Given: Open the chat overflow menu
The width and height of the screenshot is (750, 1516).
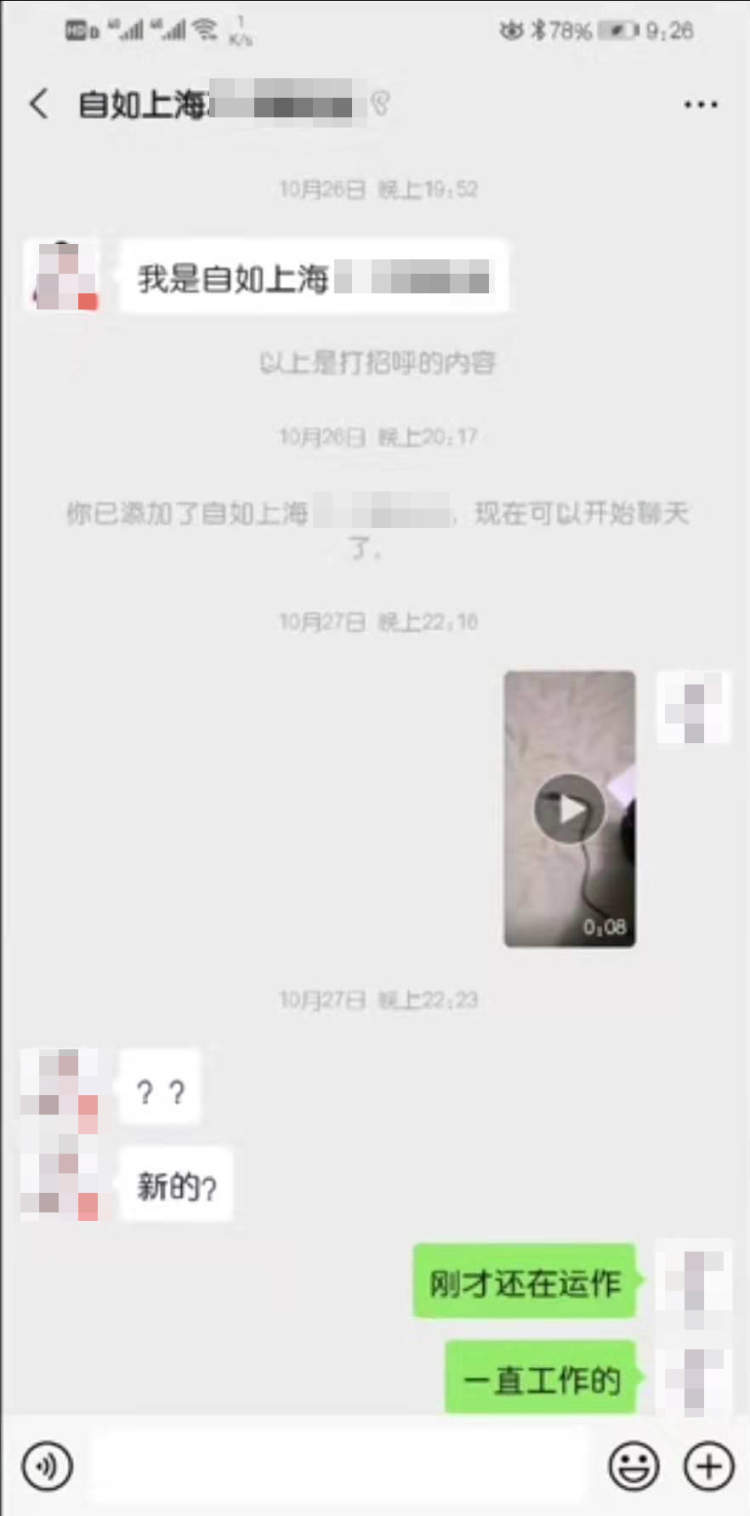Looking at the screenshot, I should tap(700, 105).
